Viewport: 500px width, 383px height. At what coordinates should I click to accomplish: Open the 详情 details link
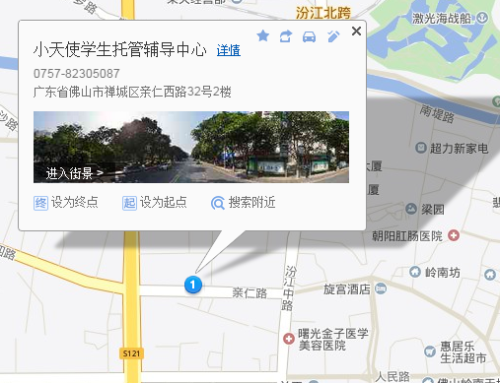[229, 50]
